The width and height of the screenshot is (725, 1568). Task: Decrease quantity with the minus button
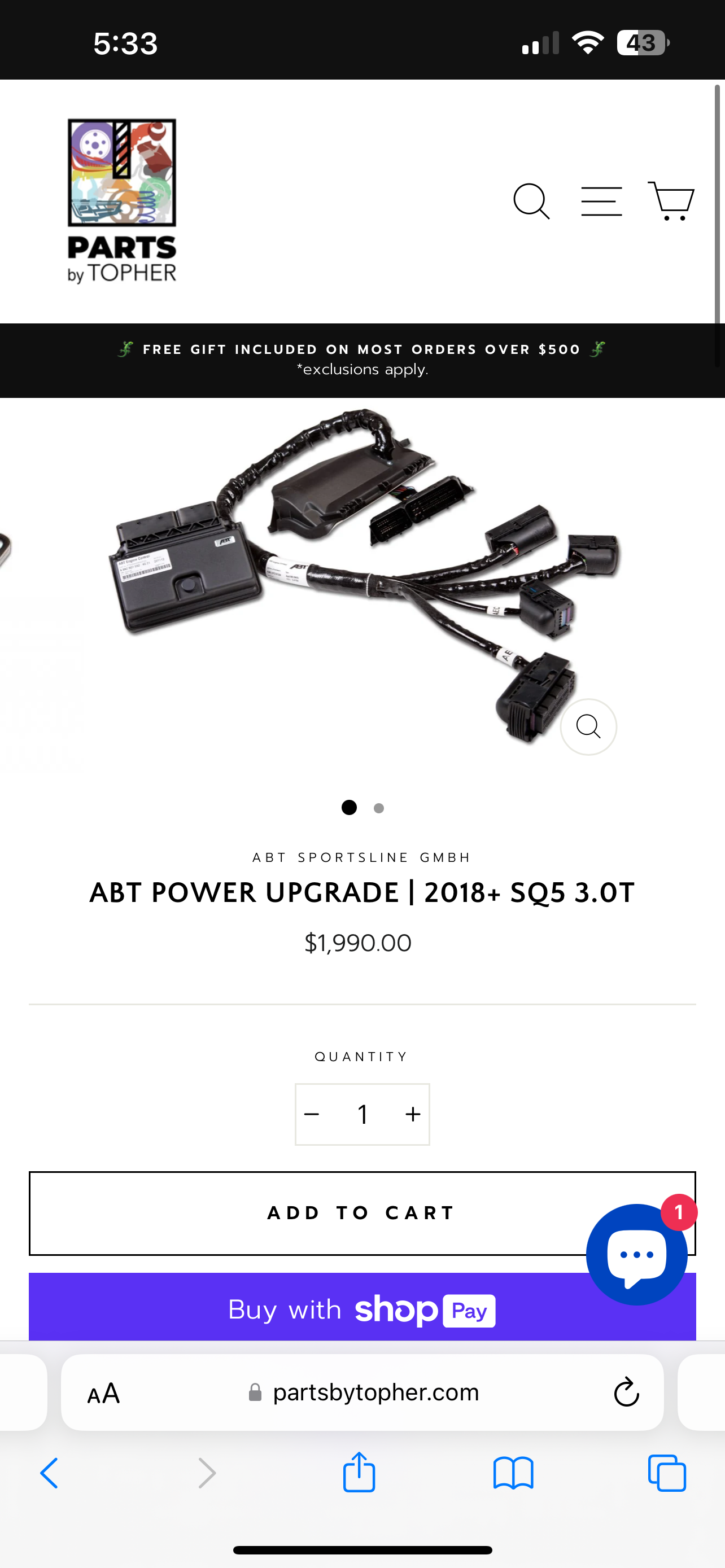(312, 1115)
